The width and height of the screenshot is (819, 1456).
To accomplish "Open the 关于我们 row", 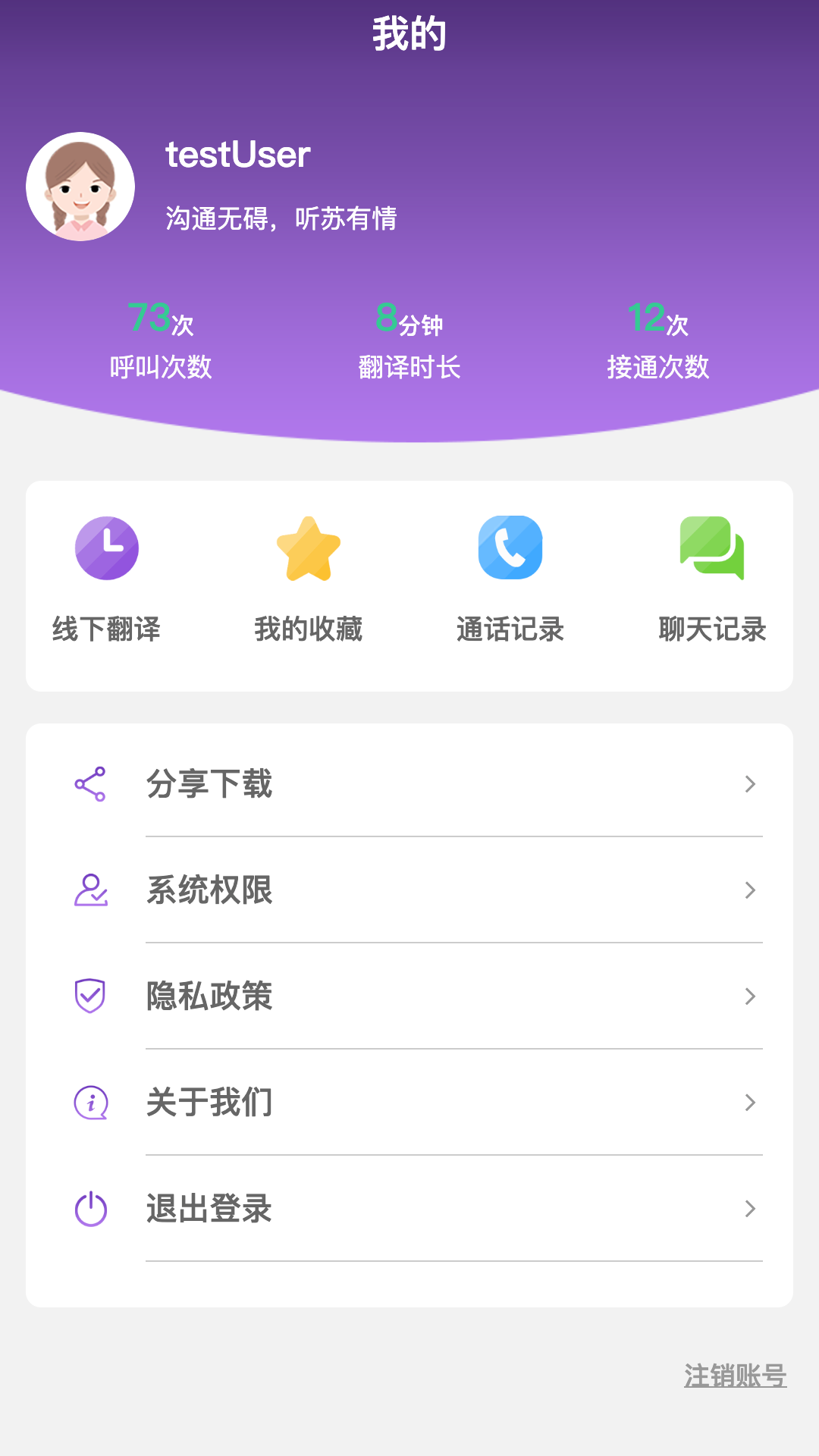I will tap(409, 1103).
